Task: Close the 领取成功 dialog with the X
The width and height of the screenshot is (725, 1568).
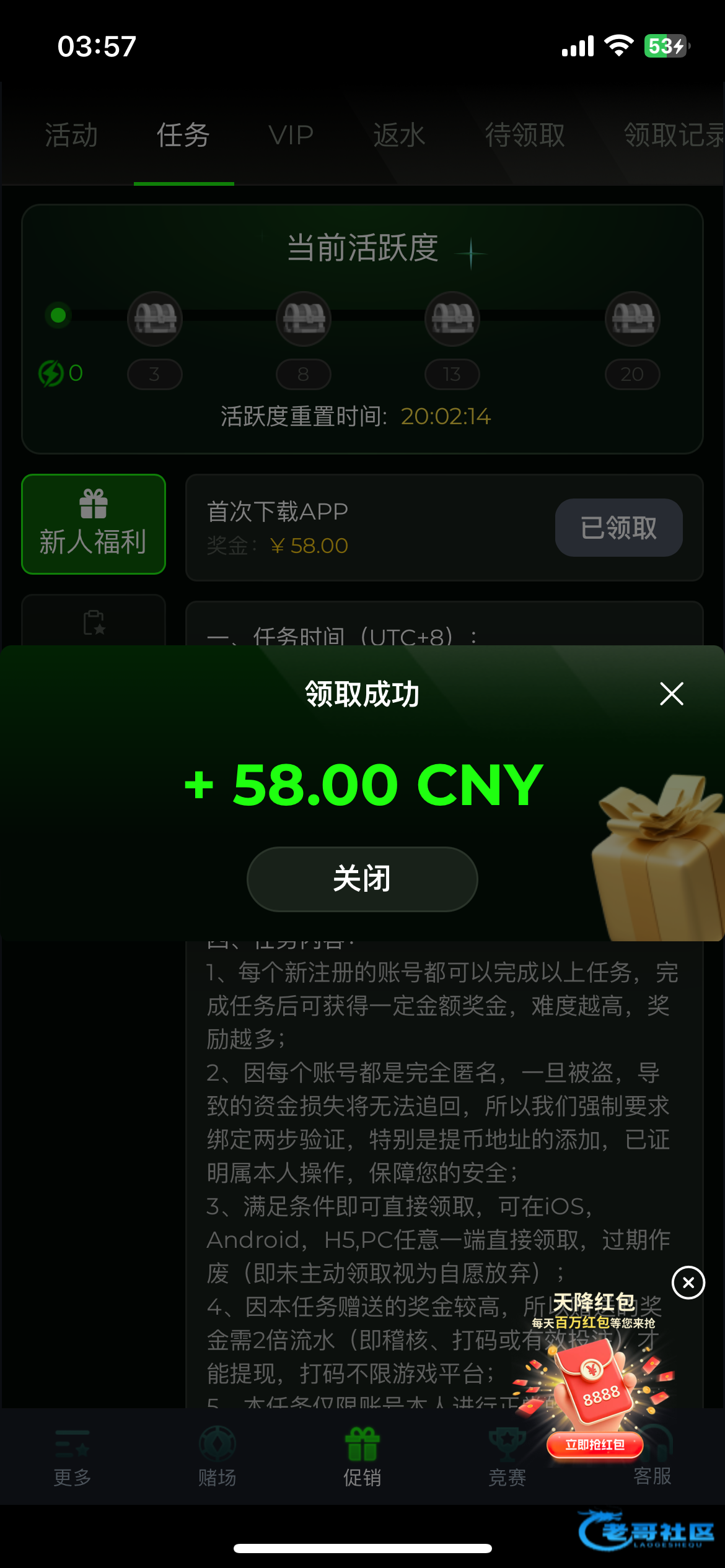Action: (x=671, y=694)
